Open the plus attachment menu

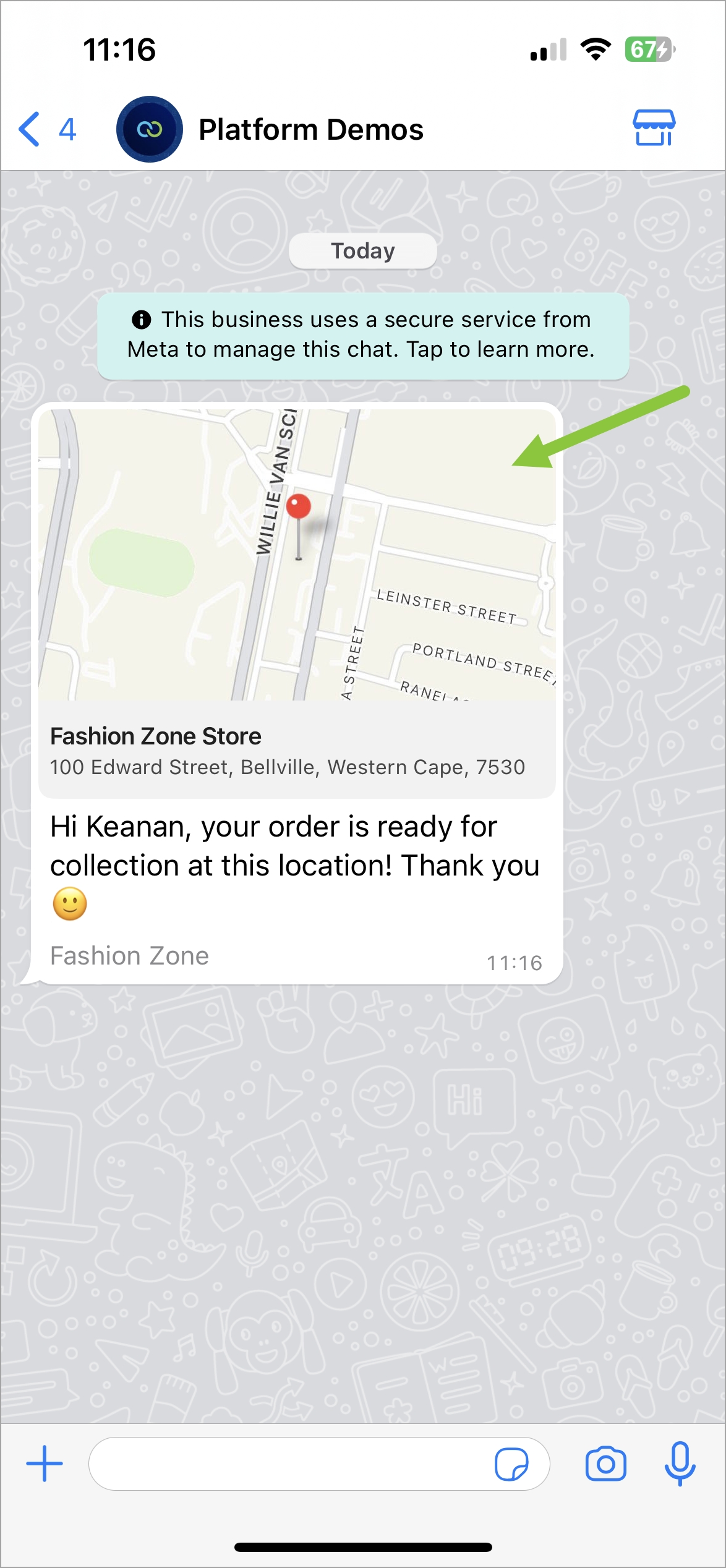tap(45, 1464)
